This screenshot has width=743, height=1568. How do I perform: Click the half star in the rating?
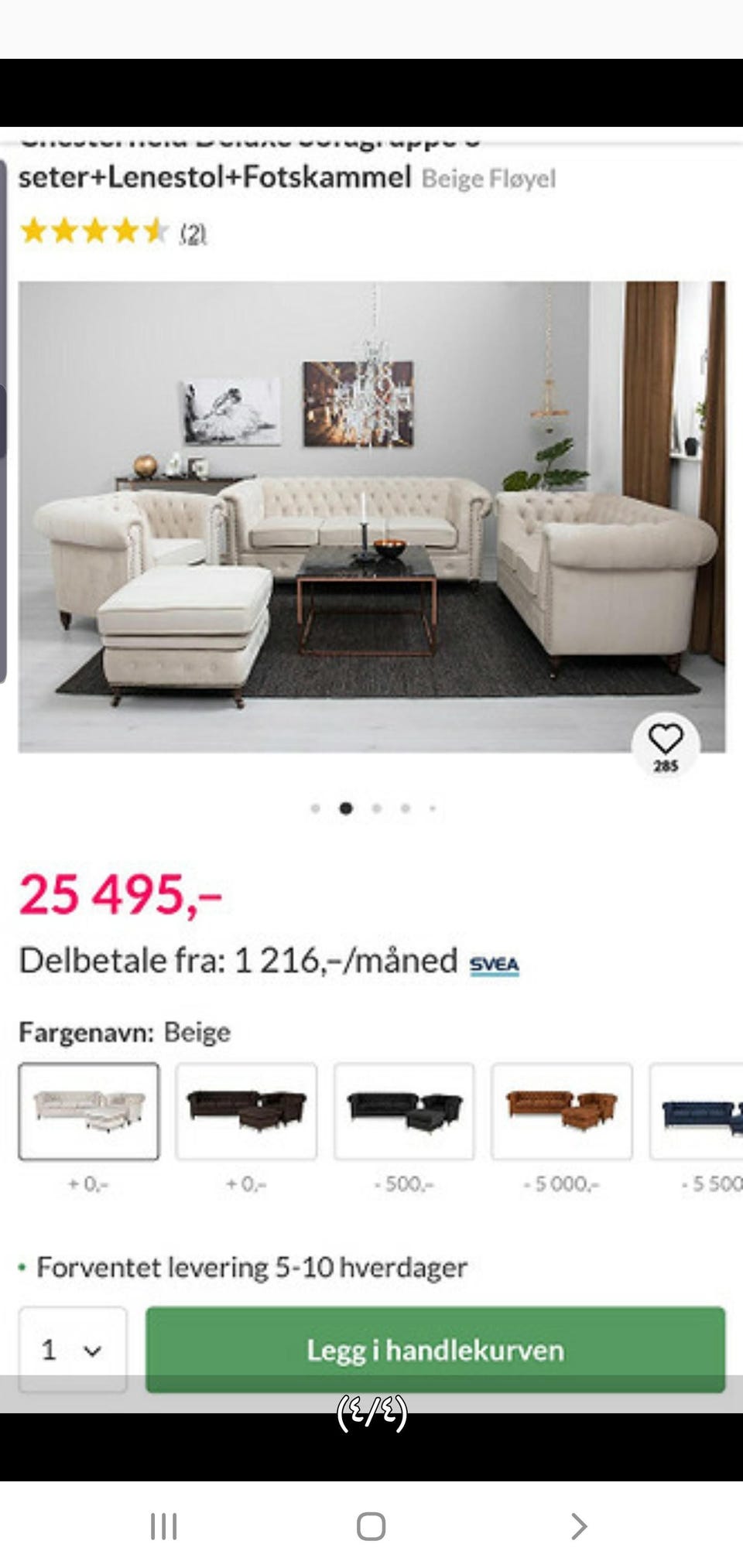click(157, 231)
